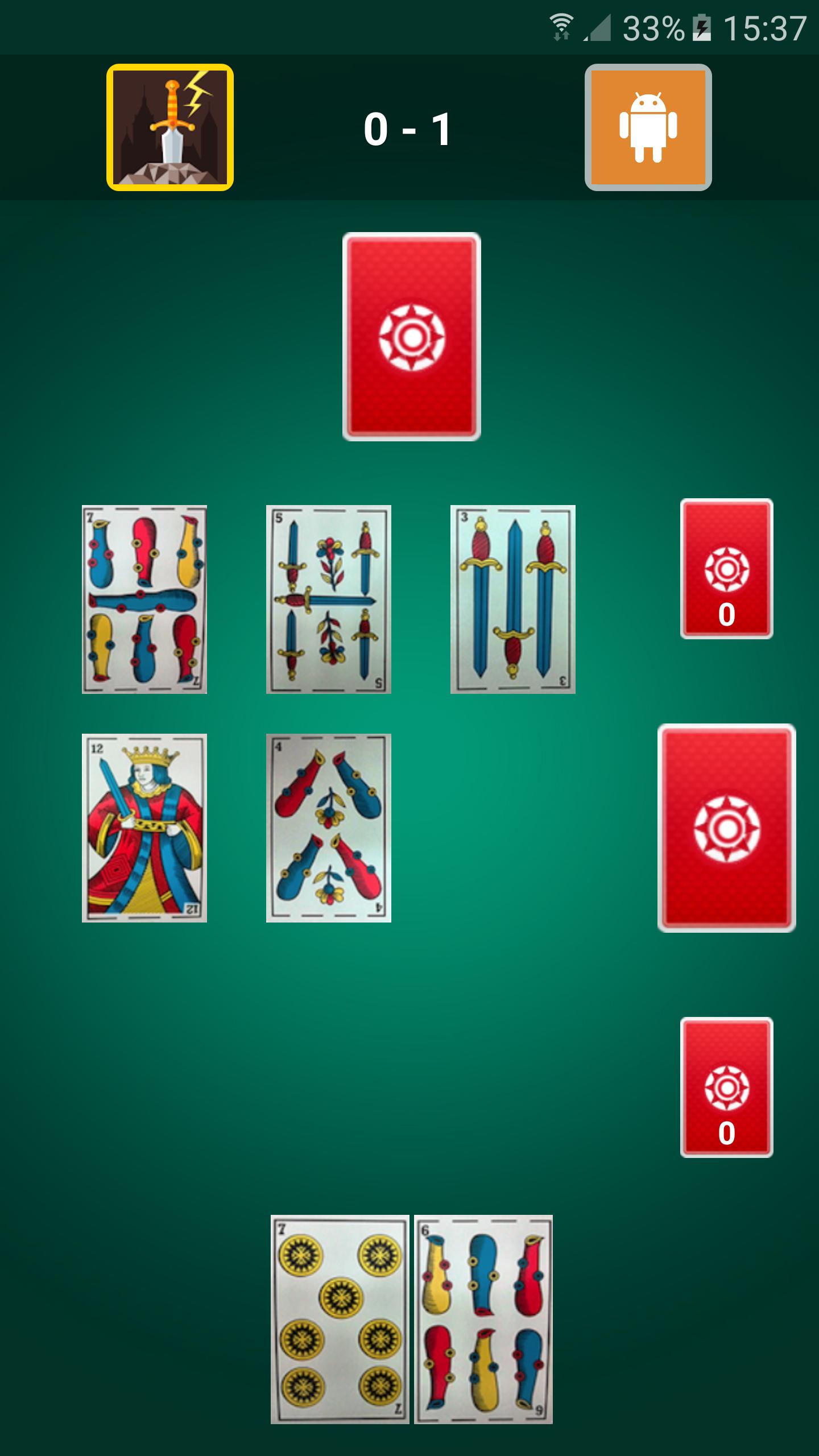Select the king of swords card
Screen dimensions: 819x1456
(x=144, y=828)
